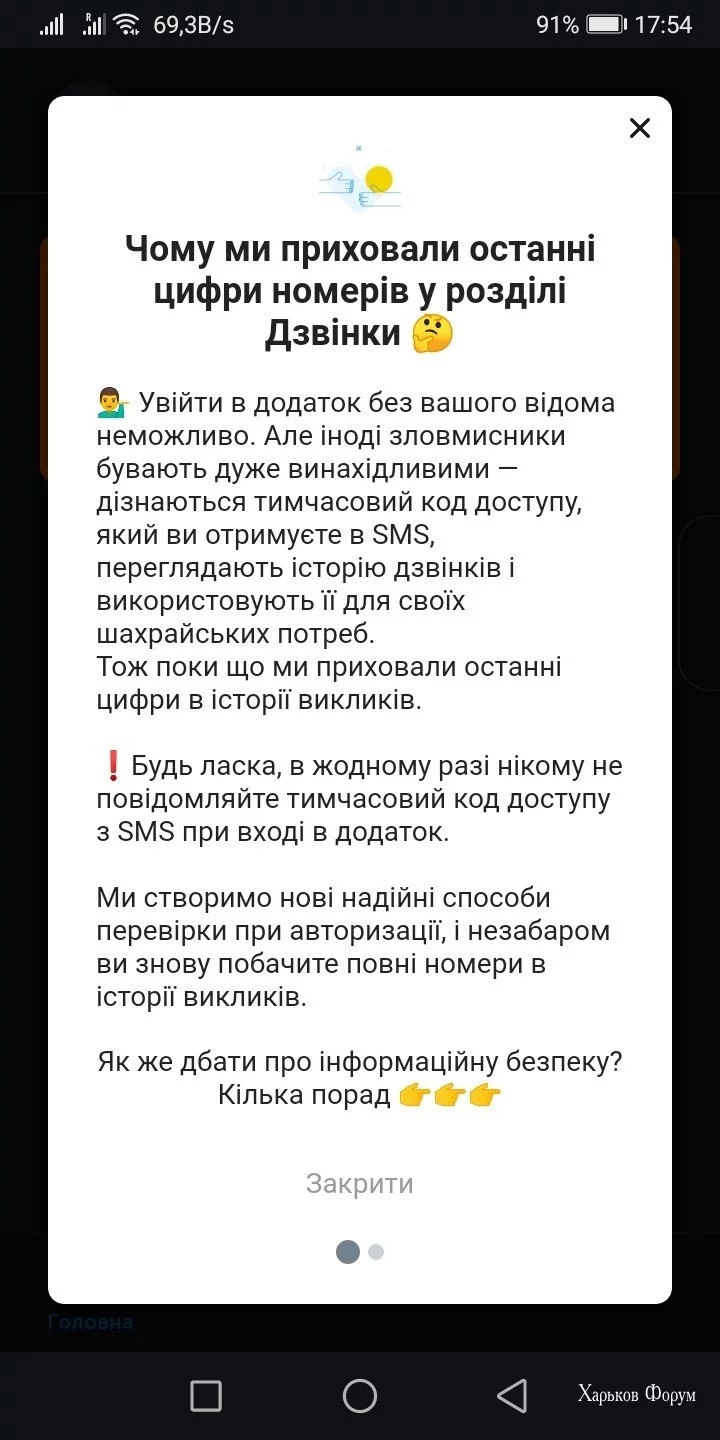Screen dimensions: 720x1440
Task: Go to the phone home screen
Action: (x=360, y=1396)
